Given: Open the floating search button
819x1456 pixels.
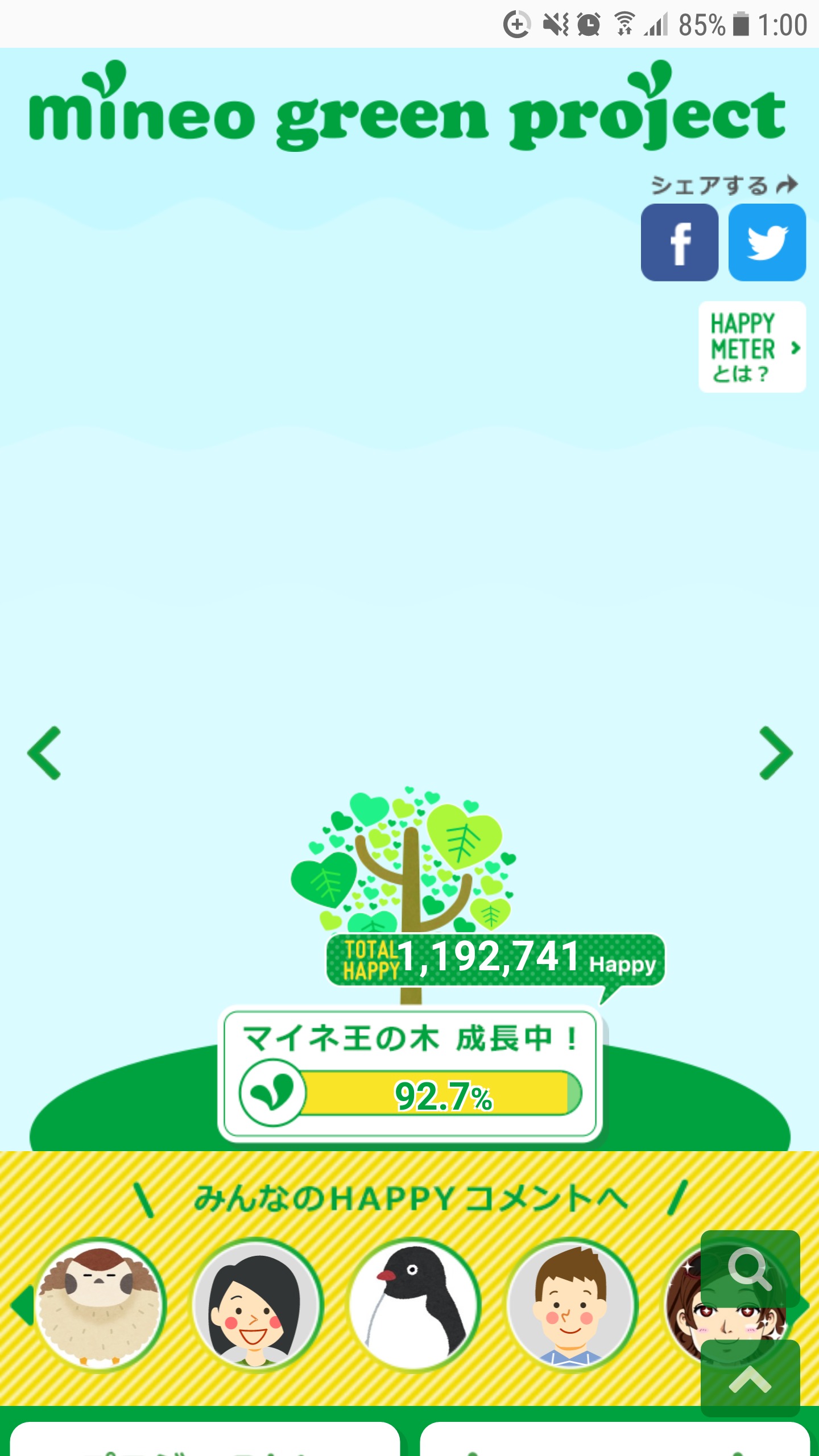Looking at the screenshot, I should coord(750,1268).
